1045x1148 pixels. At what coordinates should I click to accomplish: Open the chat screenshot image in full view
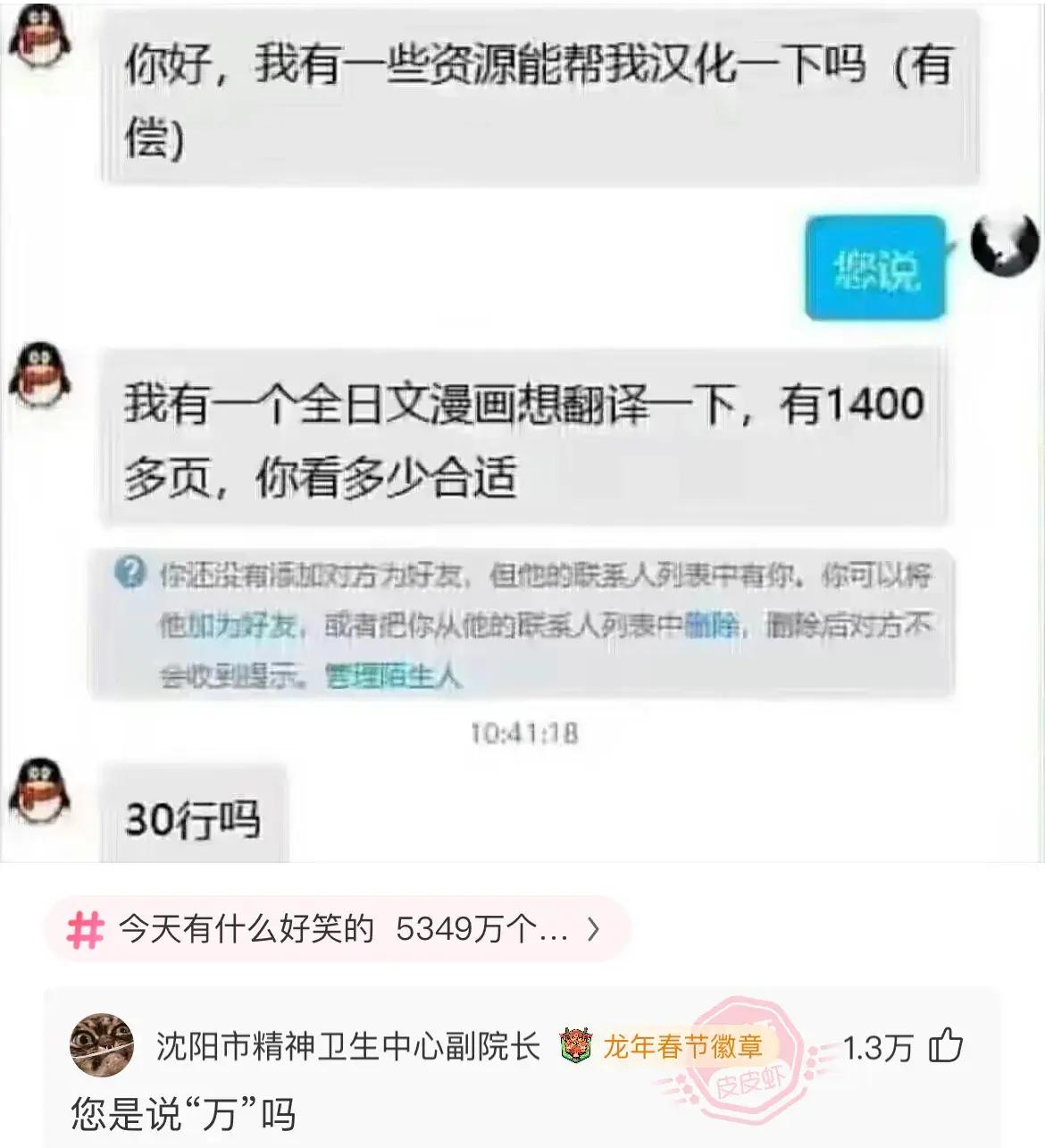click(x=522, y=429)
